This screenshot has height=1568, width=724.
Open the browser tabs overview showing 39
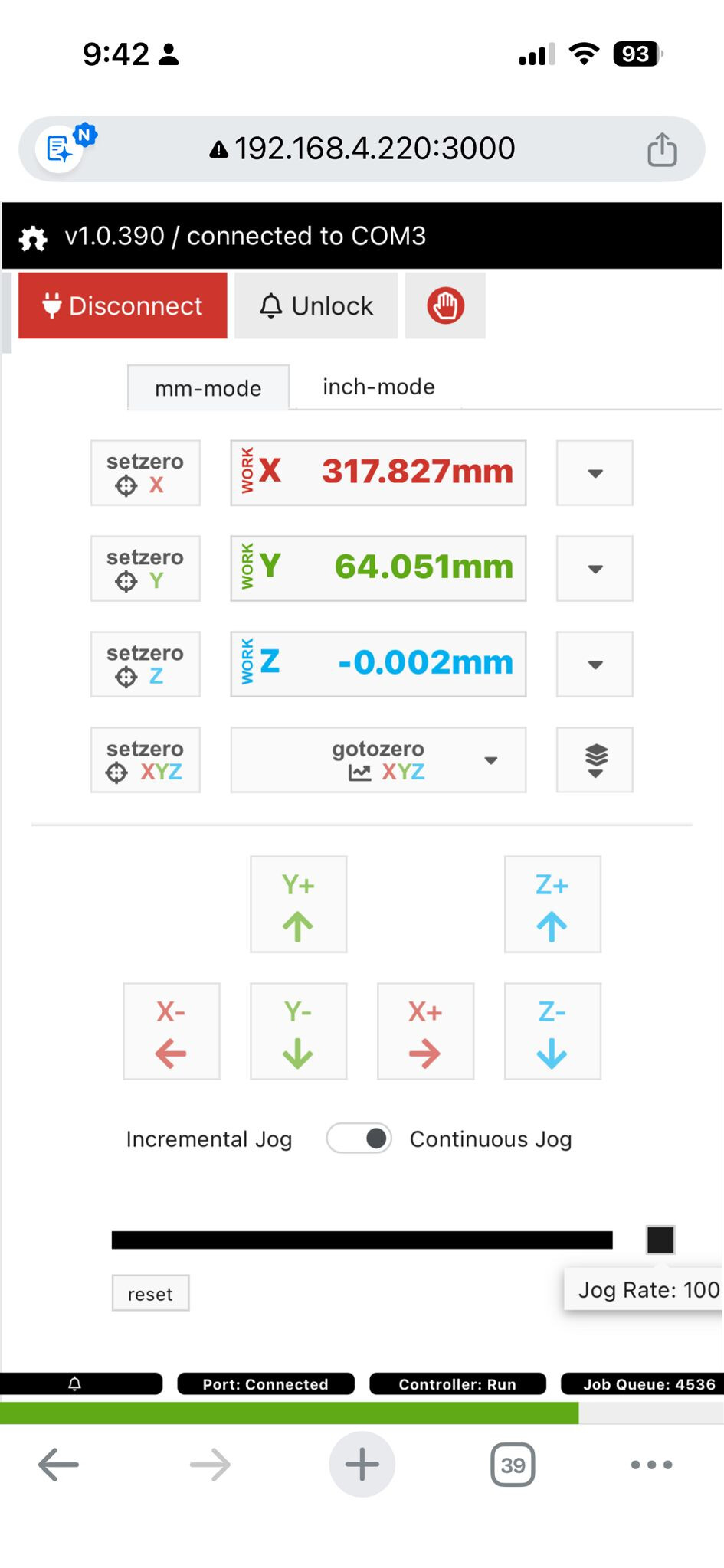click(513, 1465)
